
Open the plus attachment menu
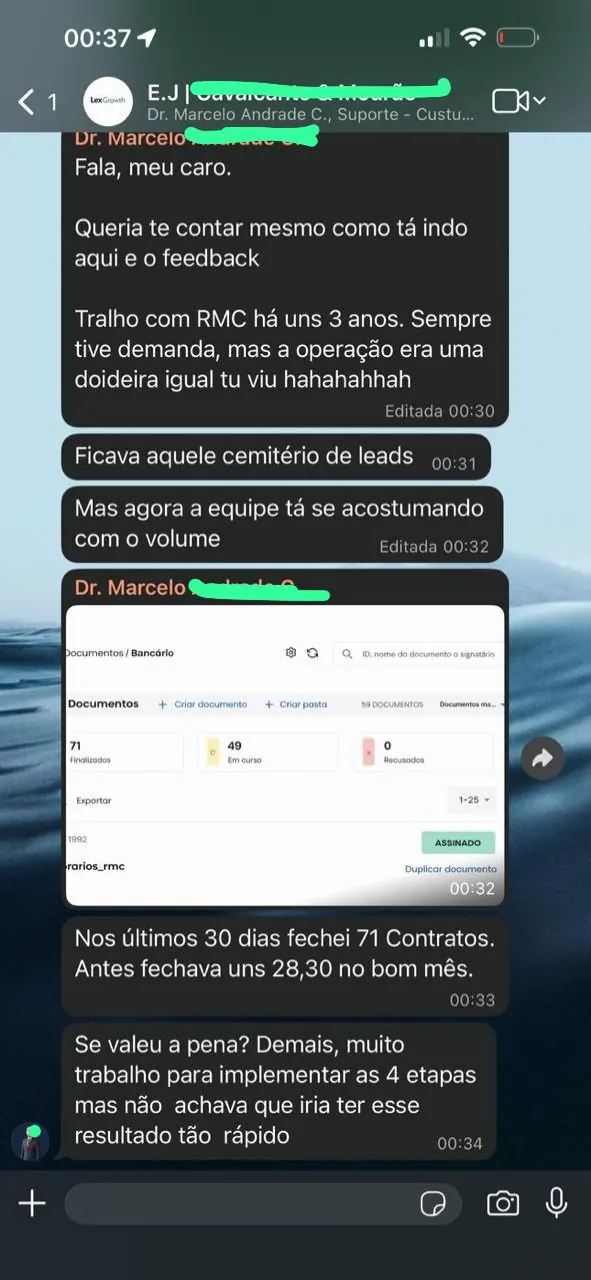[x=32, y=1203]
